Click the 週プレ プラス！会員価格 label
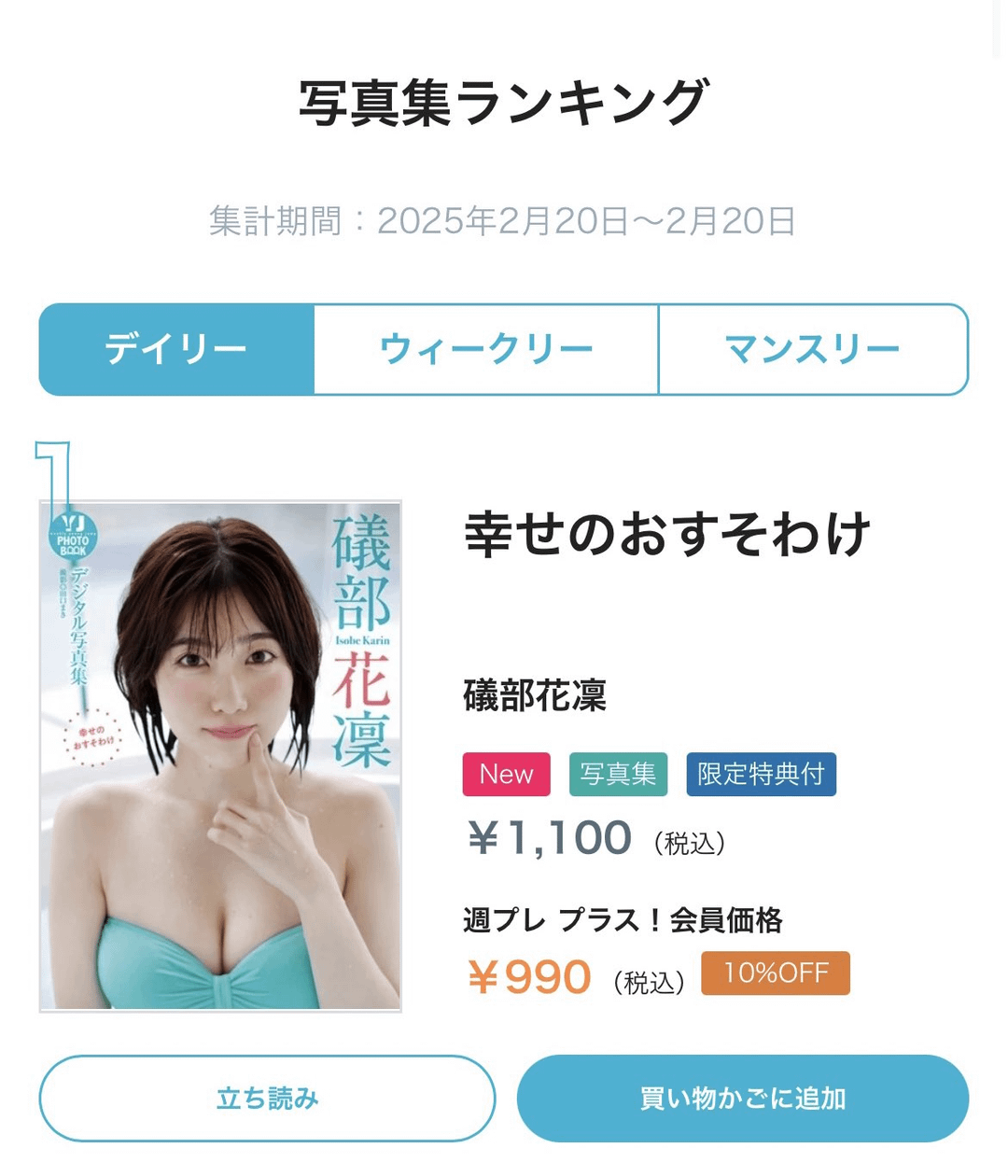The height and width of the screenshot is (1176, 1008). [623, 919]
